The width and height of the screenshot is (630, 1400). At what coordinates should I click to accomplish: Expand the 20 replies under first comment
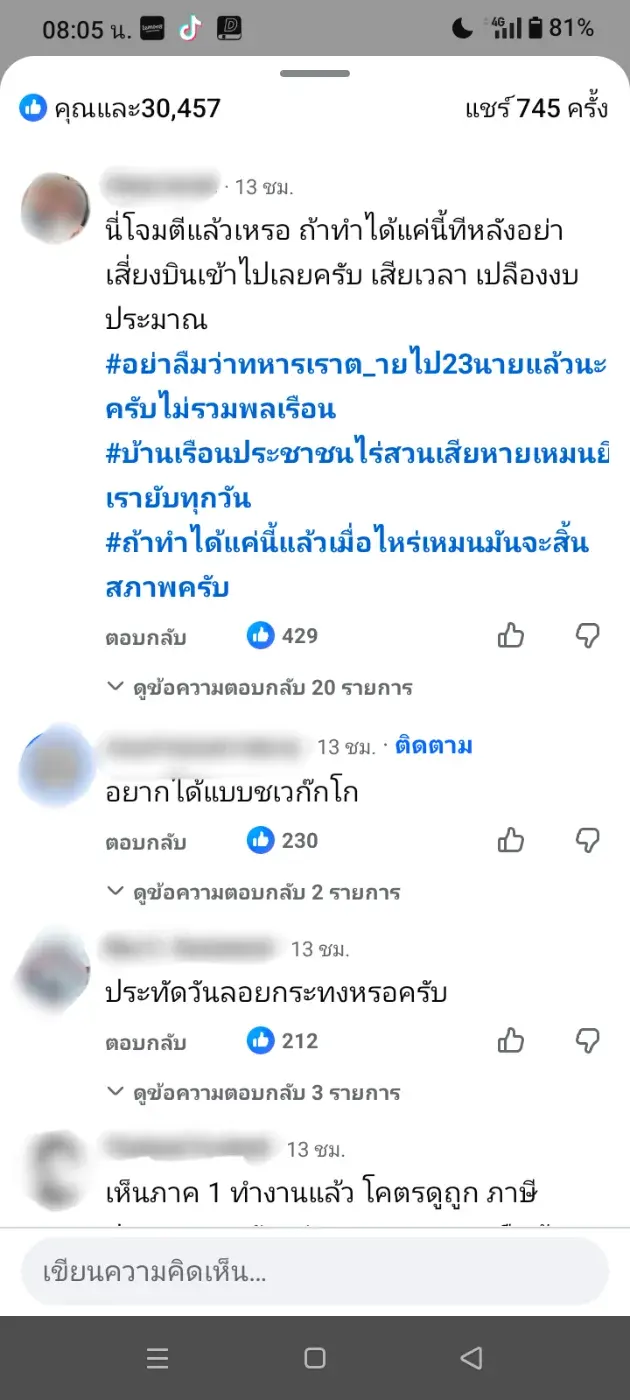pyautogui.click(x=262, y=688)
